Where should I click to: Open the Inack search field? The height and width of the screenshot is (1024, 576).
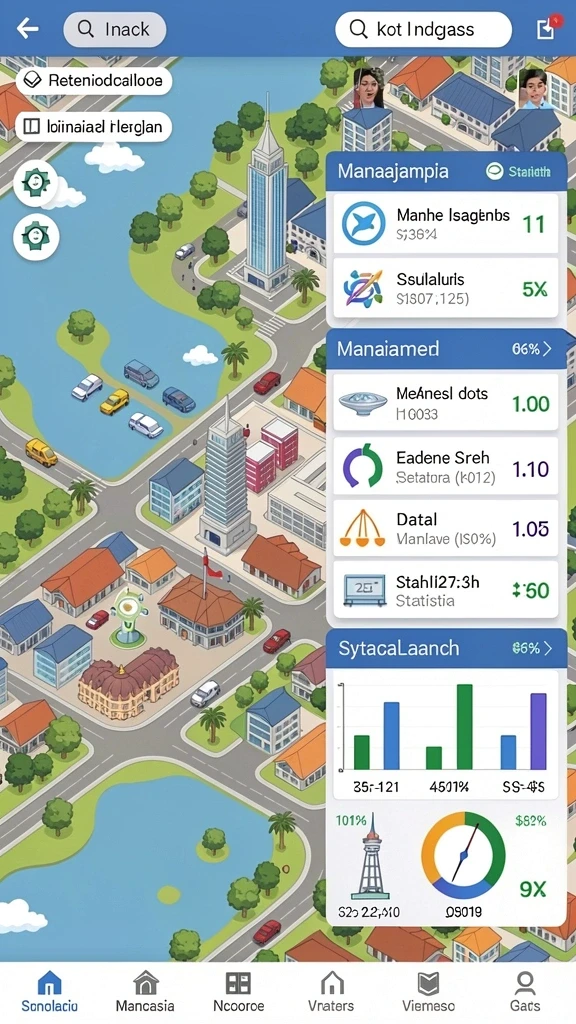pyautogui.click(x=114, y=29)
